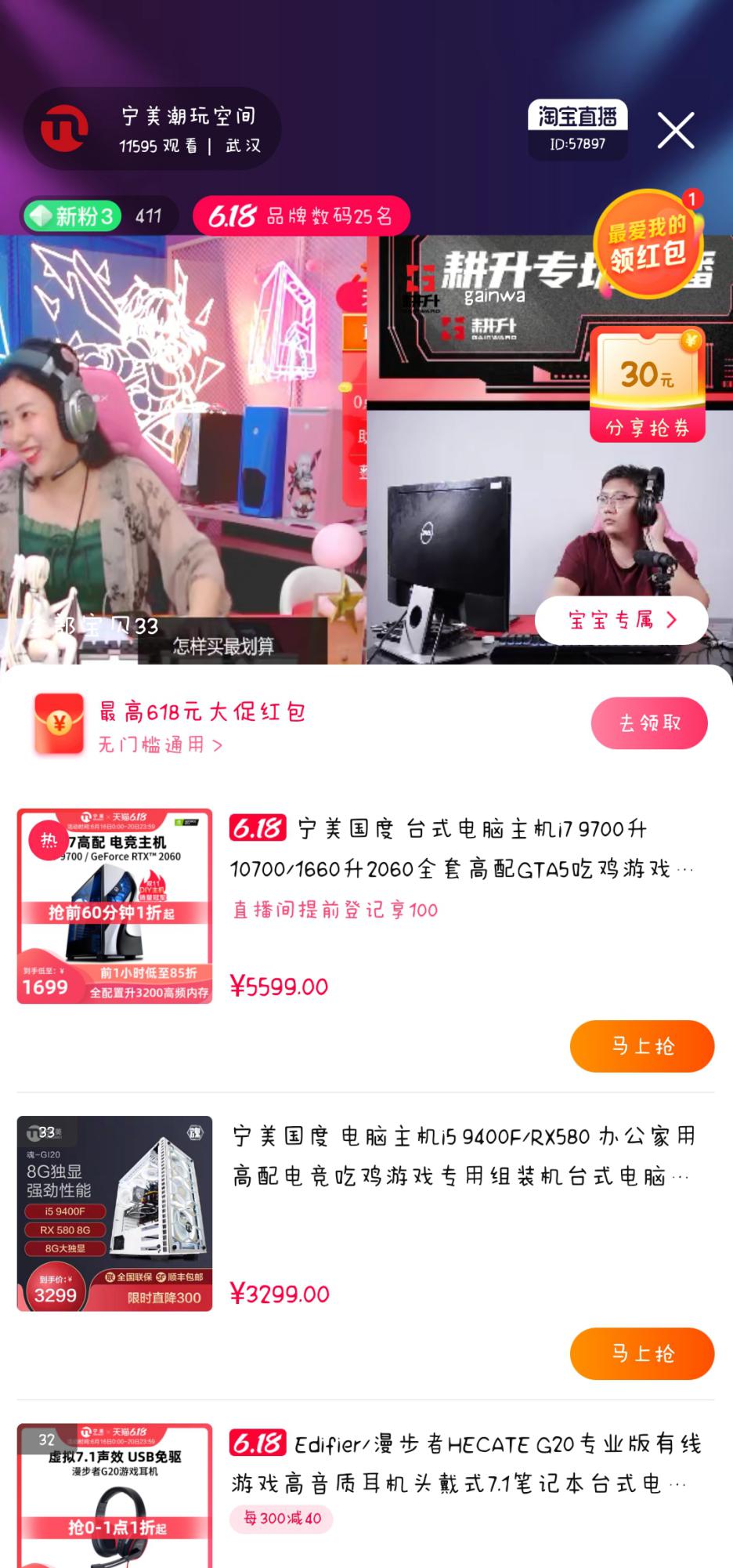Open the 6.18 品牌数码25名 ranking badge
The height and width of the screenshot is (1568, 733).
tap(302, 215)
